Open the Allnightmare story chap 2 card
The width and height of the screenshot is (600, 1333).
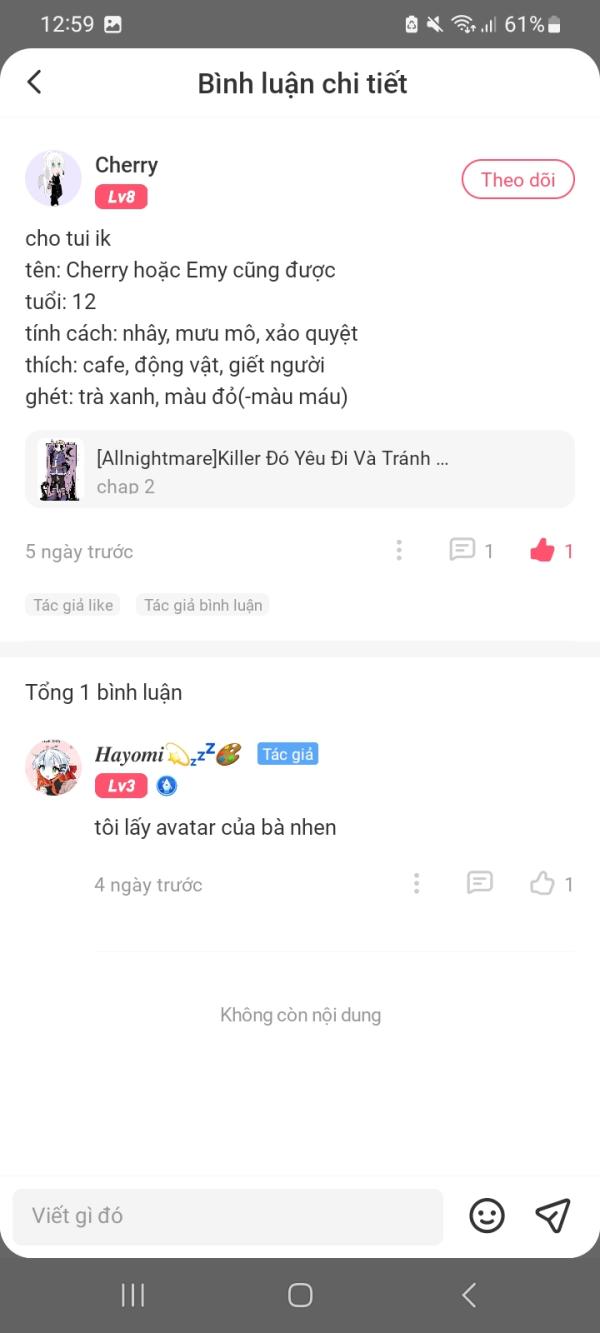[300, 470]
